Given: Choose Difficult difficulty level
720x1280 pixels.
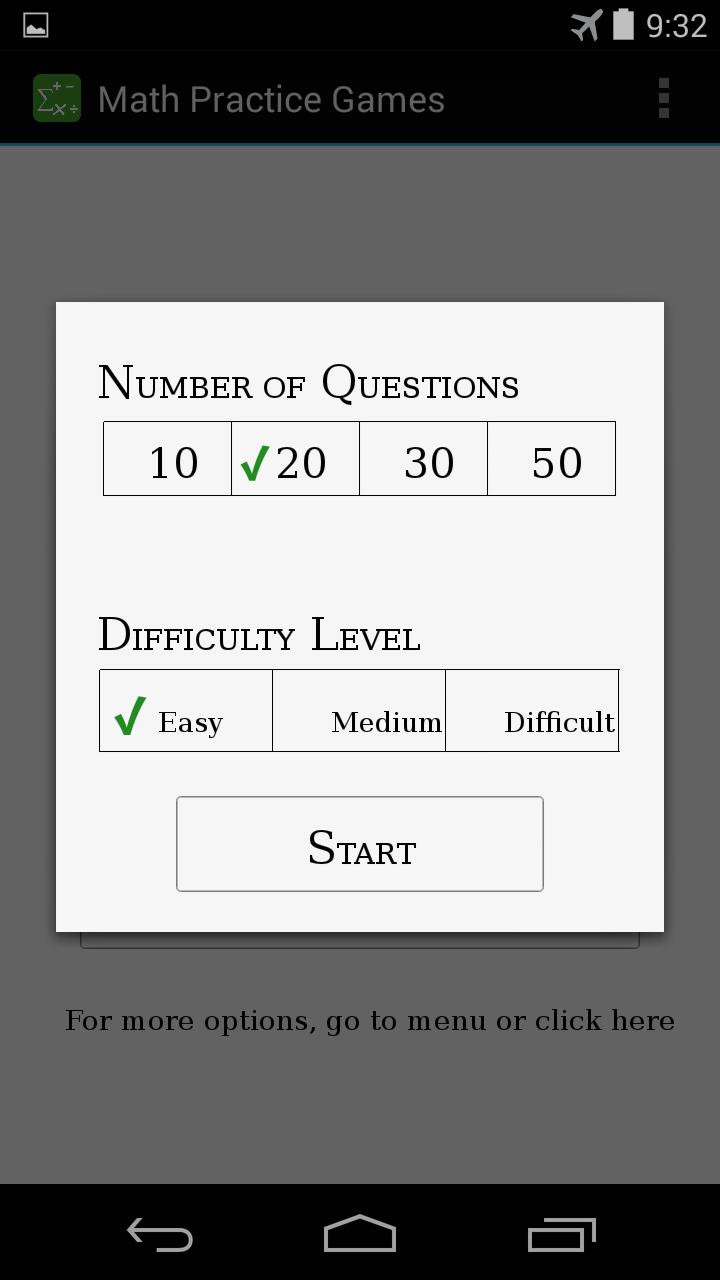Looking at the screenshot, I should click(x=532, y=711).
